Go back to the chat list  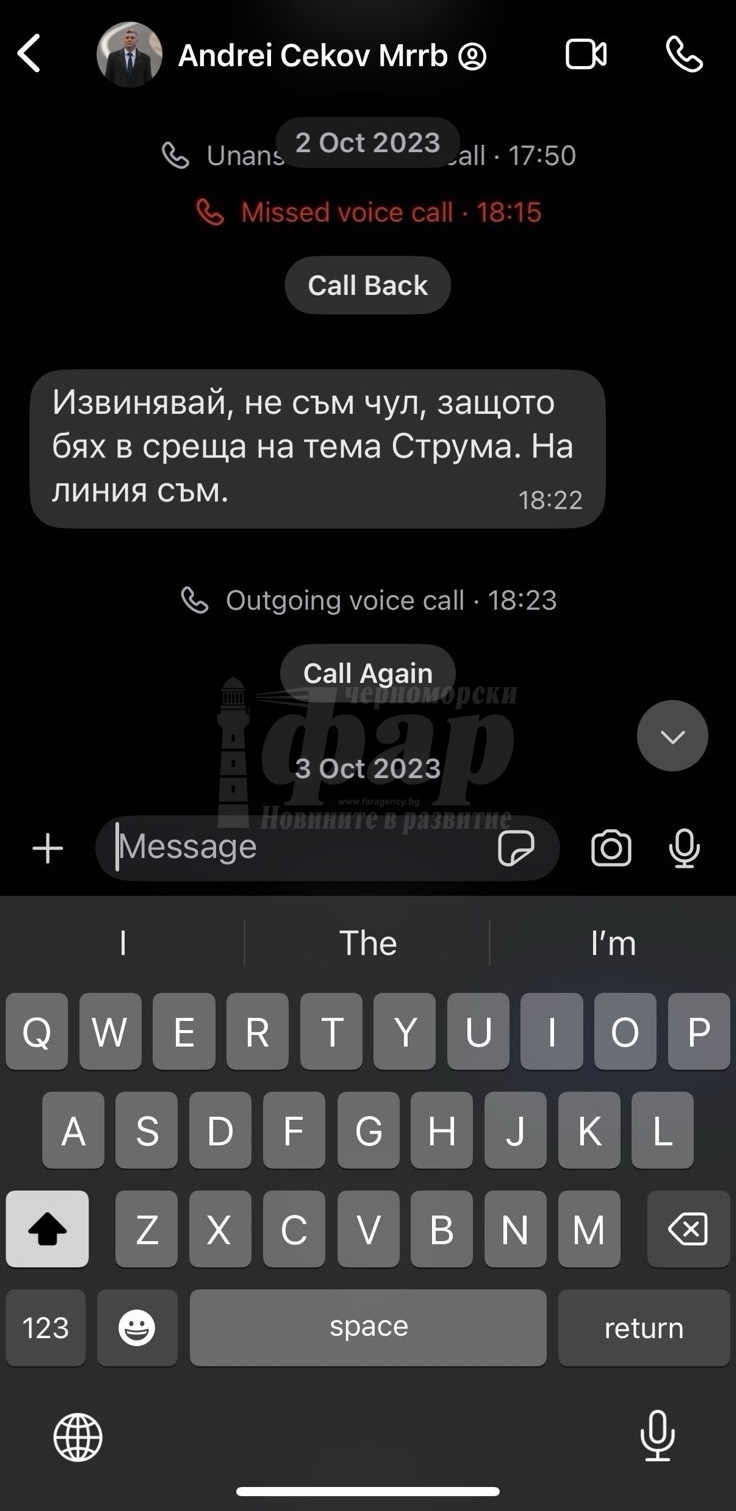click(x=30, y=54)
